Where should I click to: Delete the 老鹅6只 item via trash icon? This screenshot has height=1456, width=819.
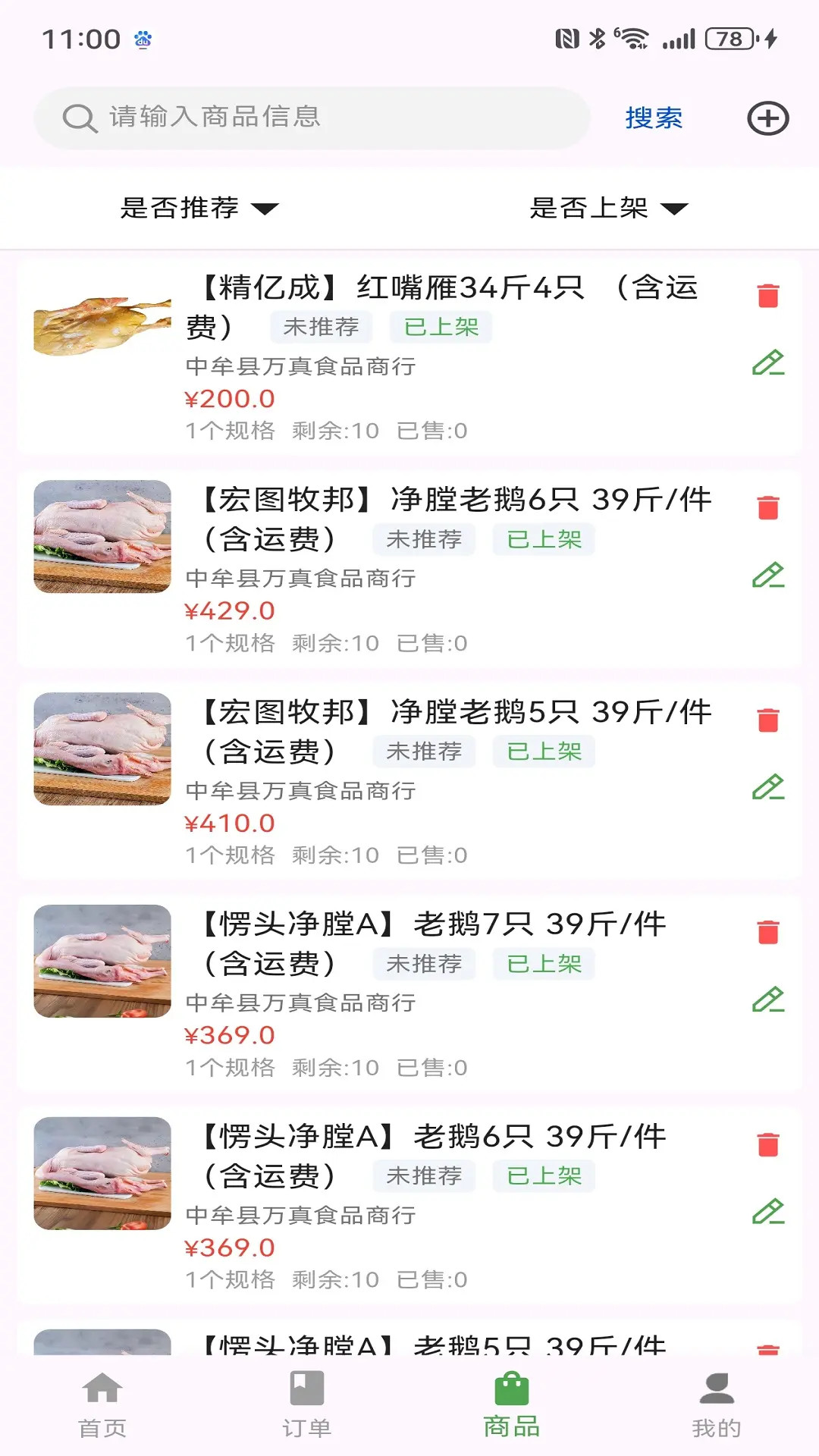767,1144
